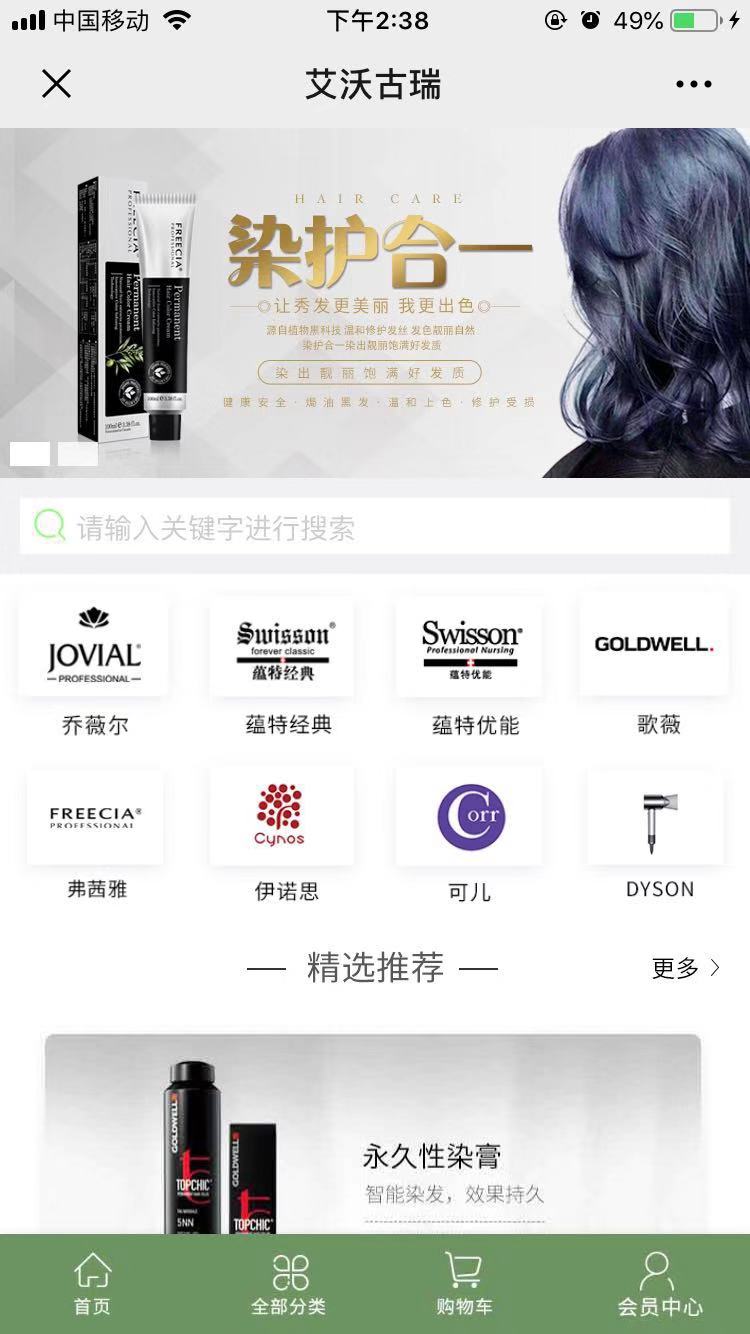Open the 购物车 shopping cart tab
This screenshot has width=750, height=1334.
pyautogui.click(x=463, y=1285)
